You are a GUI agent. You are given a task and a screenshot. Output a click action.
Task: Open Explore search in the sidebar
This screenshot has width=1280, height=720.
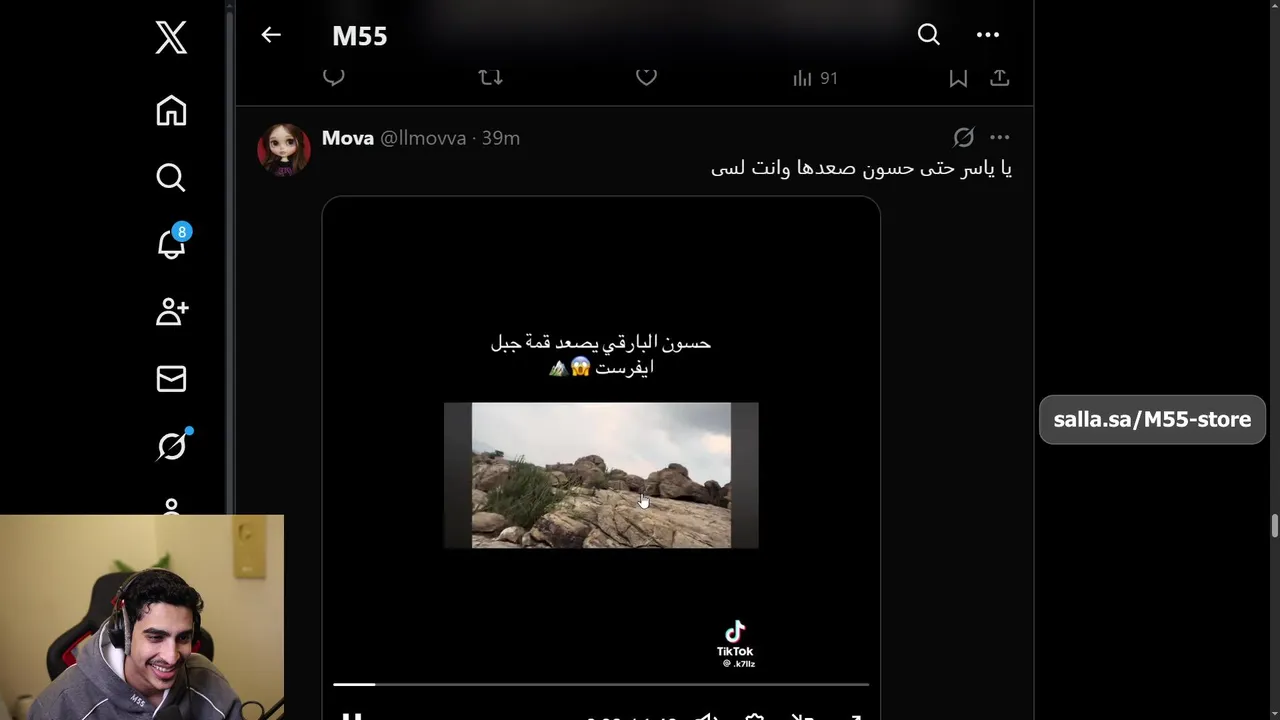(171, 178)
